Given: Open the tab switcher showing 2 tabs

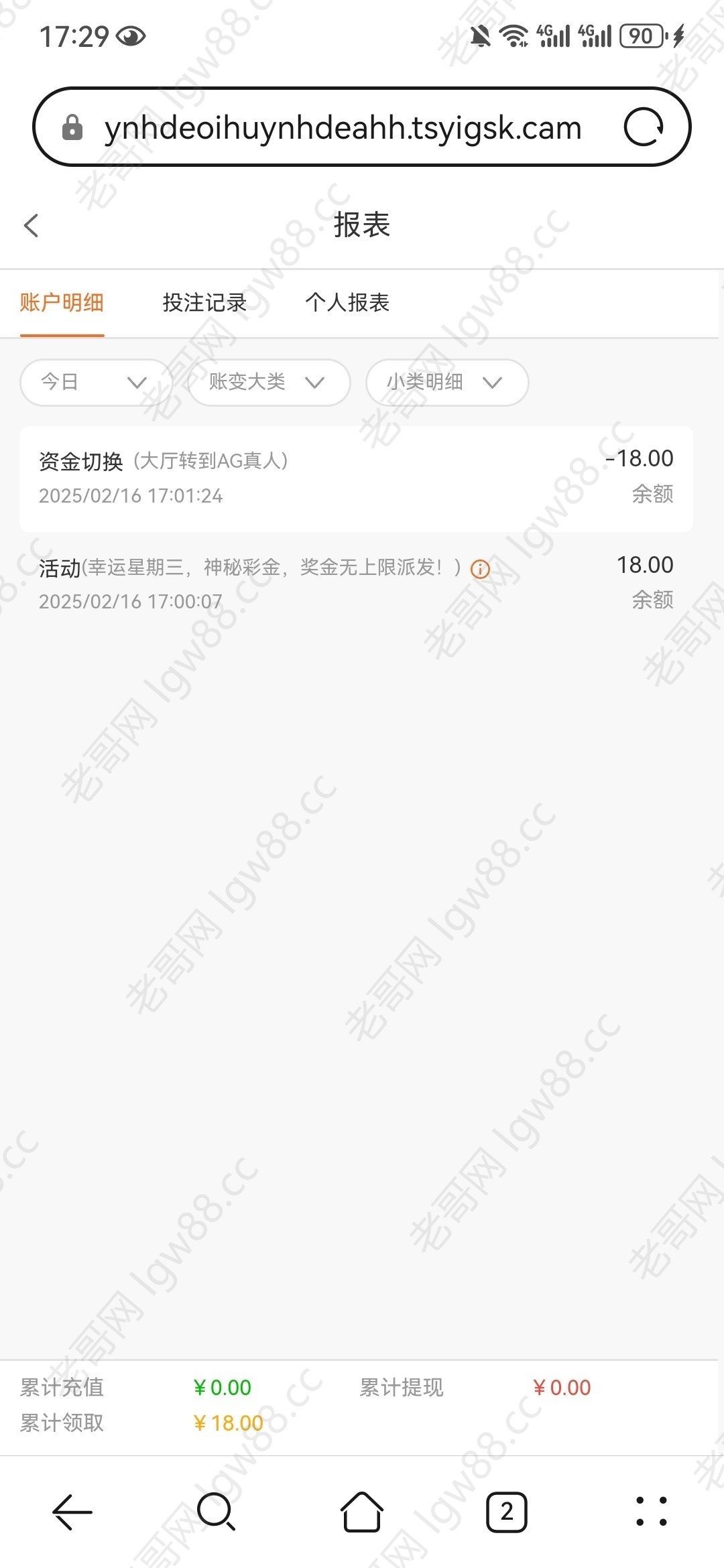Looking at the screenshot, I should (x=507, y=1512).
